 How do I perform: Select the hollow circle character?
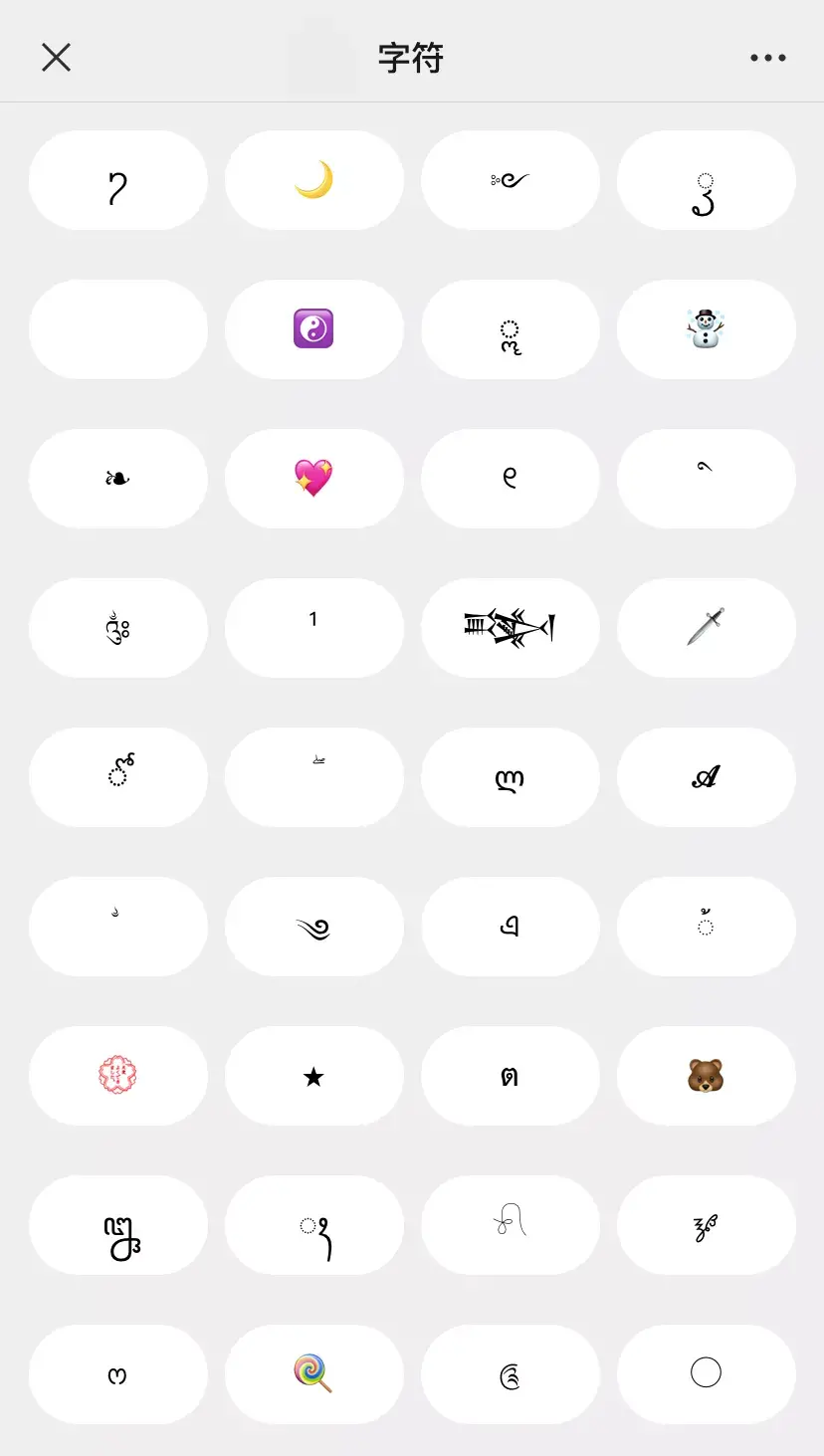706,1374
